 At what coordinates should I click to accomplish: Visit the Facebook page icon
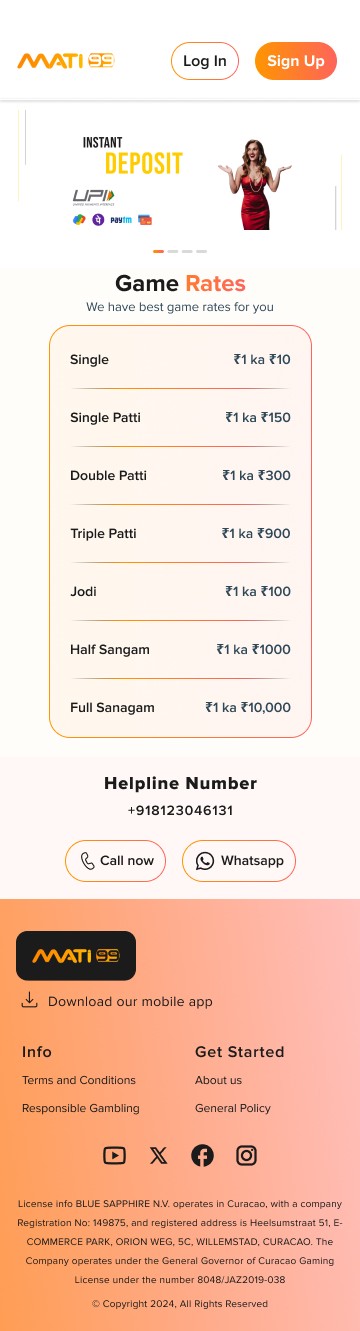202,1156
